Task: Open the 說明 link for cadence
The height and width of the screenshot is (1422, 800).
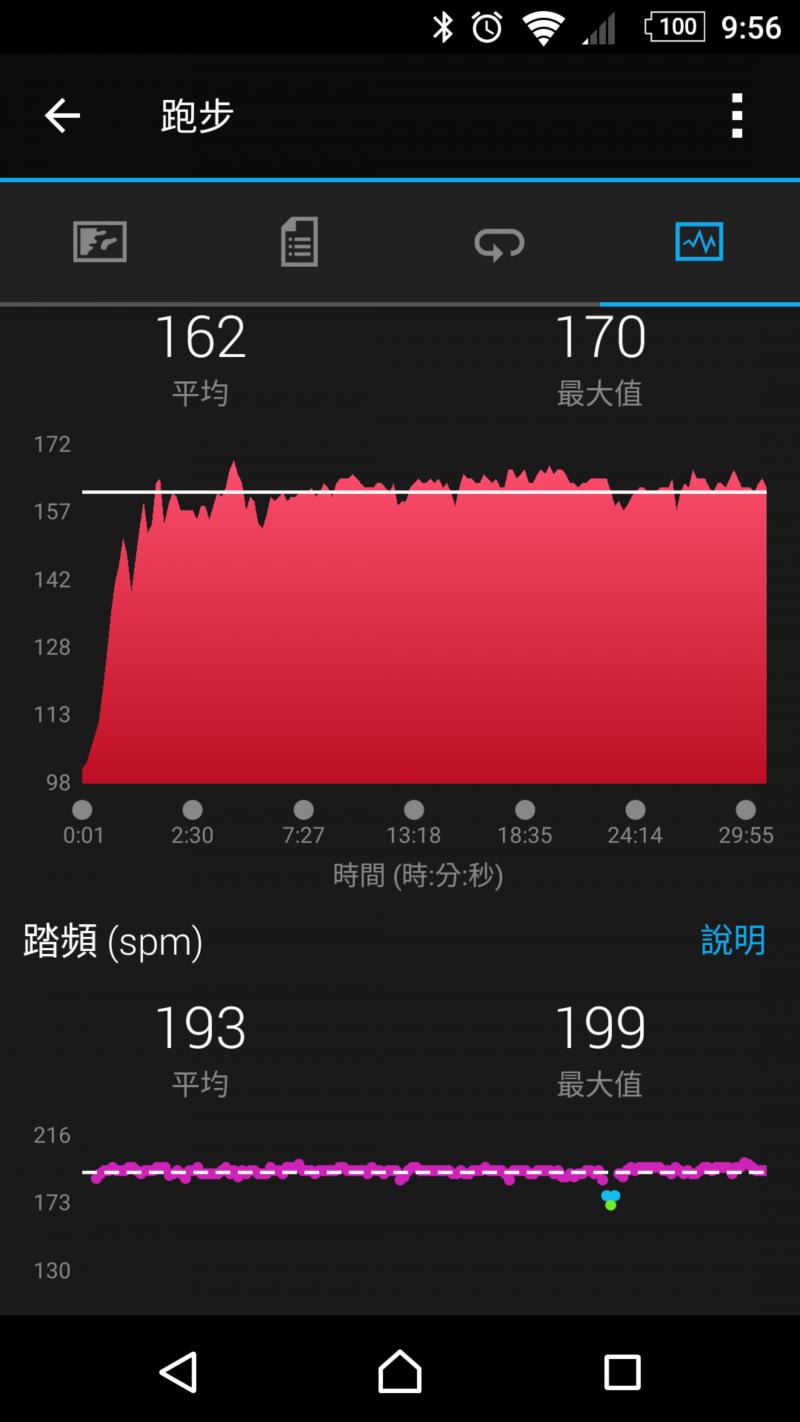Action: click(x=733, y=940)
